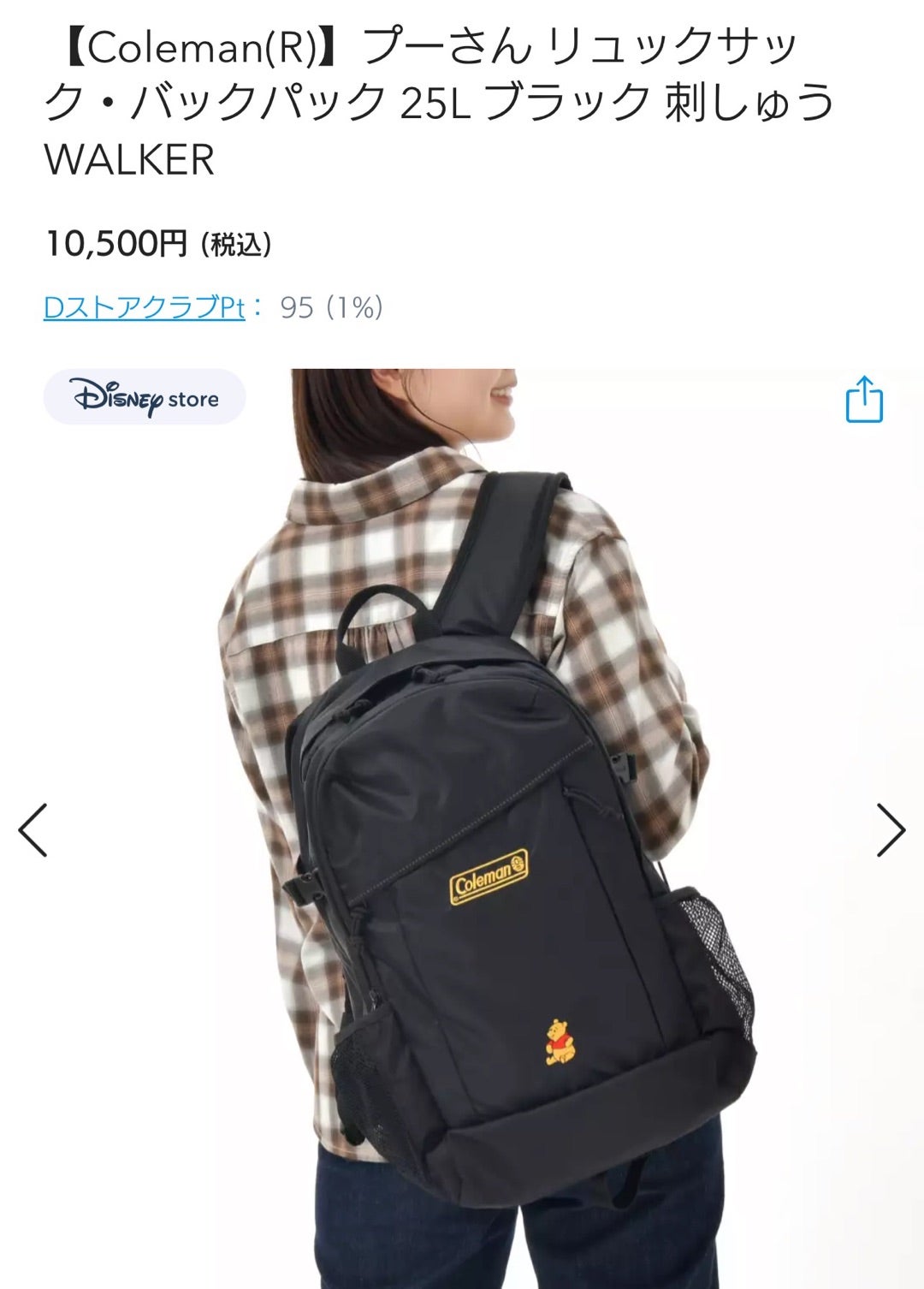This screenshot has height=1289, width=924.
Task: Go to the previous product image
Action: click(x=33, y=829)
